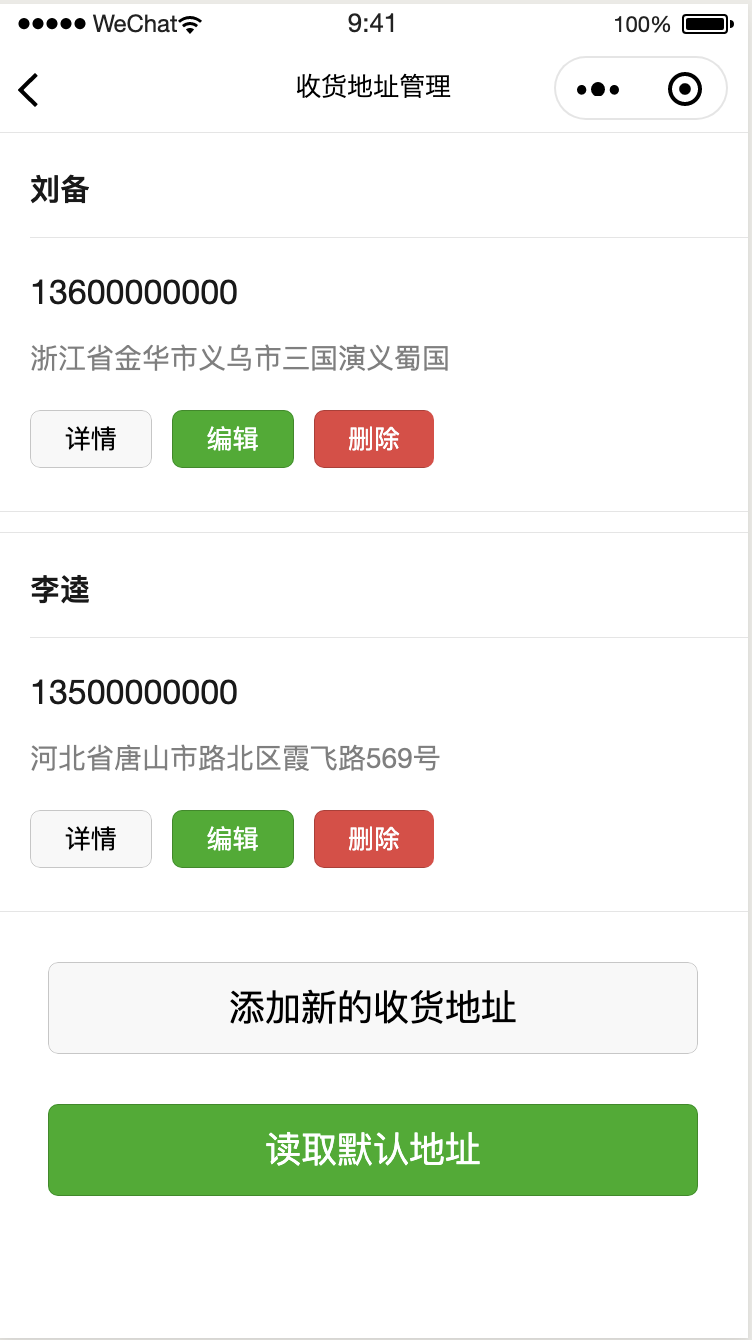Tap 删除 on 李逵's address
This screenshot has width=752, height=1340.
374,839
